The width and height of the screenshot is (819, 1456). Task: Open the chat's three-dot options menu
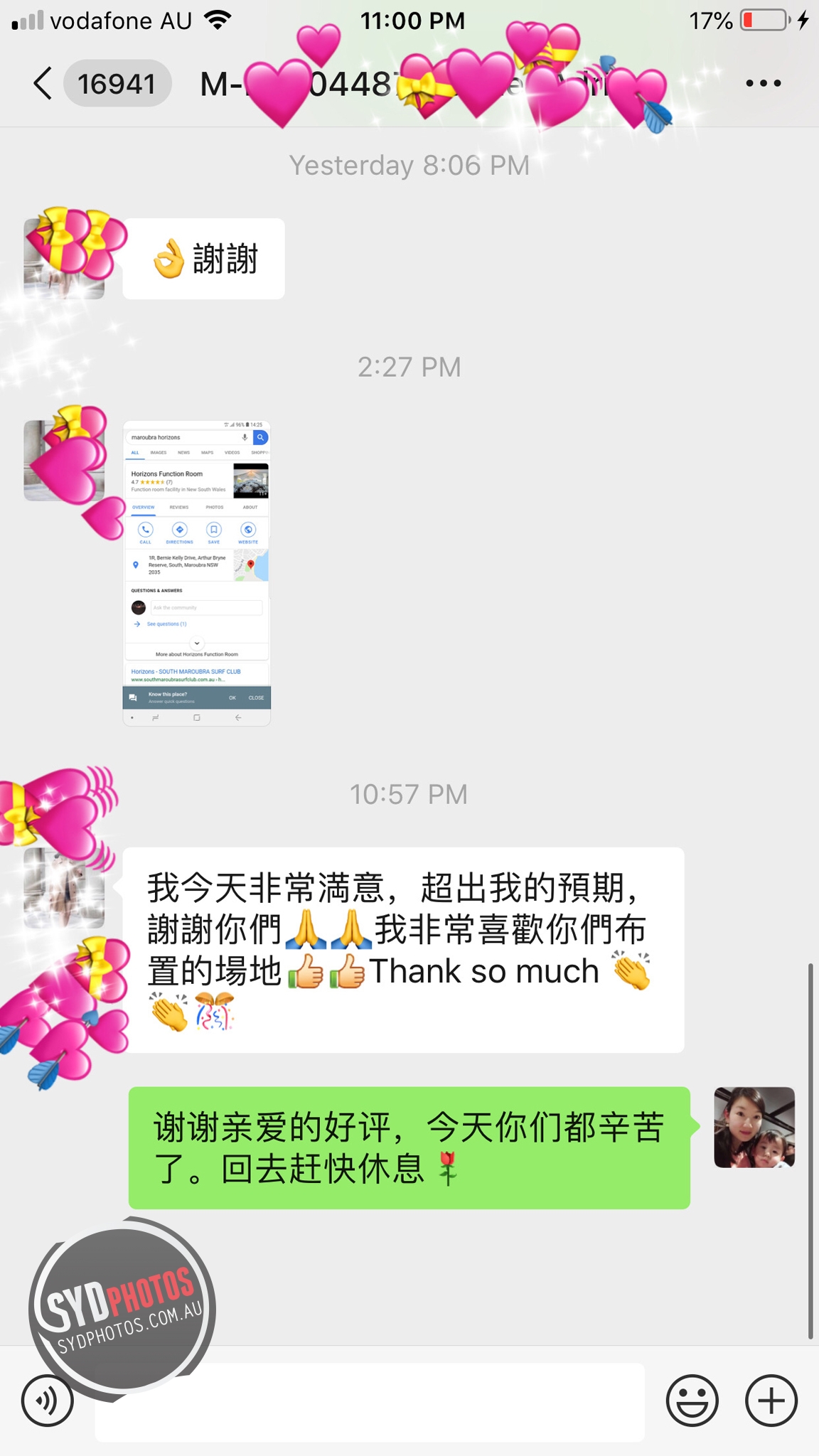[764, 84]
